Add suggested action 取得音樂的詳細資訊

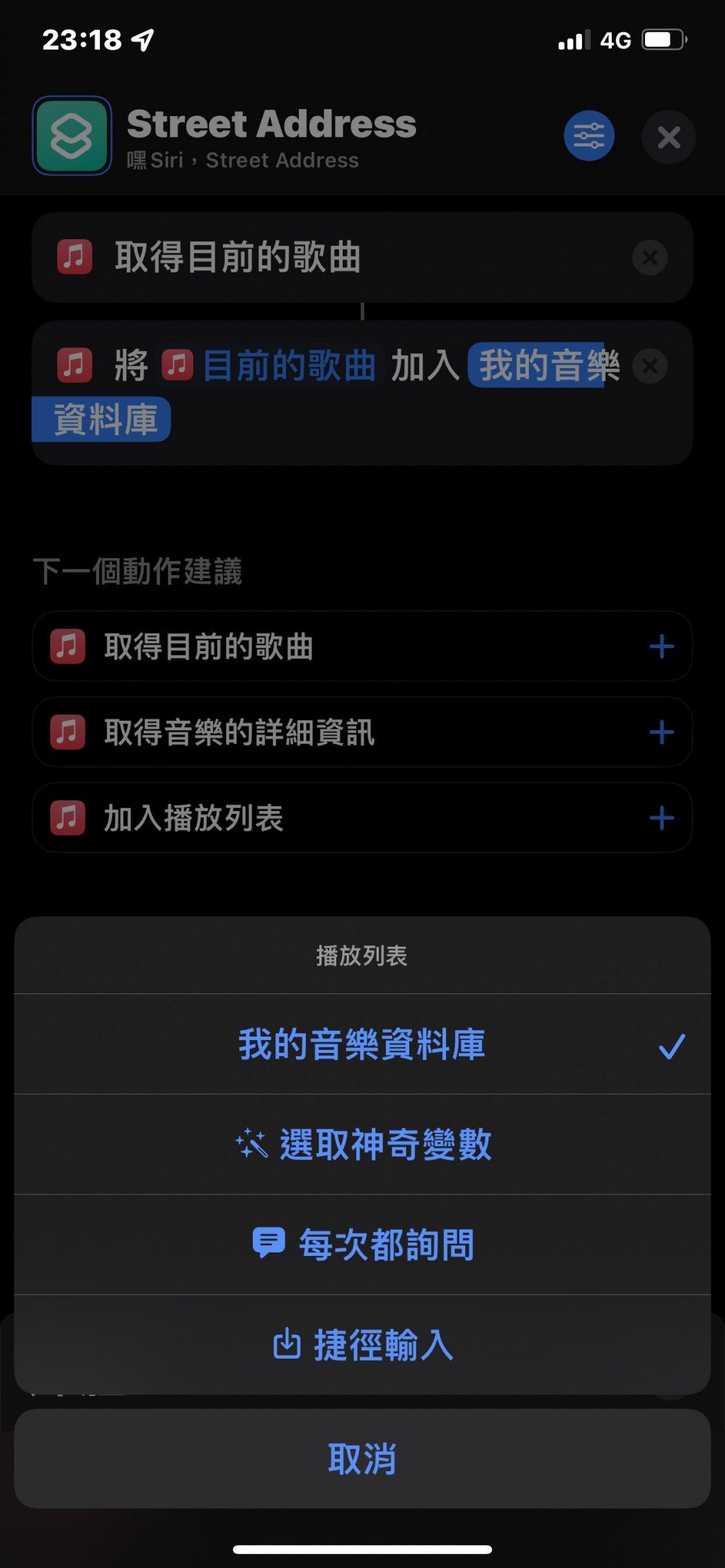[x=661, y=732]
